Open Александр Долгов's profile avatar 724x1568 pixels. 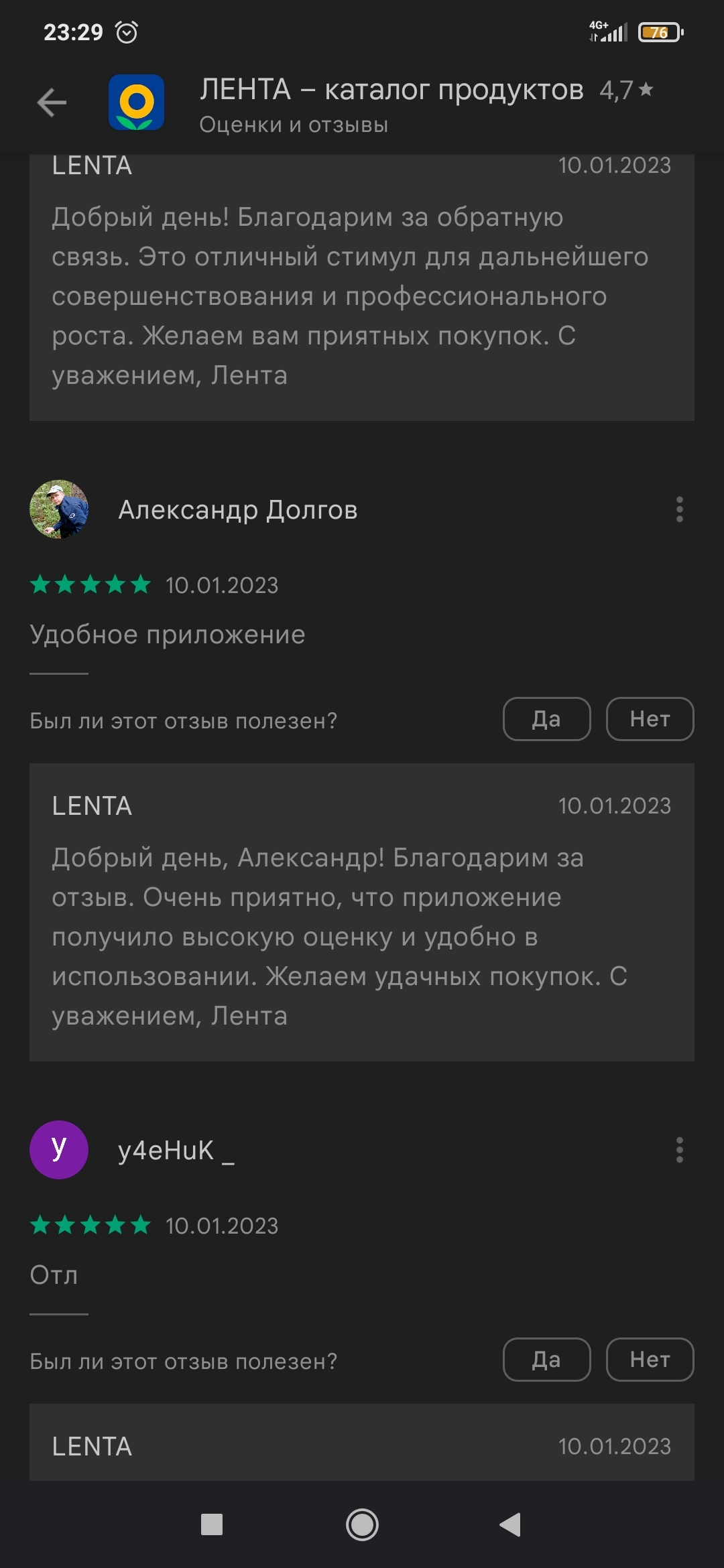coord(59,509)
